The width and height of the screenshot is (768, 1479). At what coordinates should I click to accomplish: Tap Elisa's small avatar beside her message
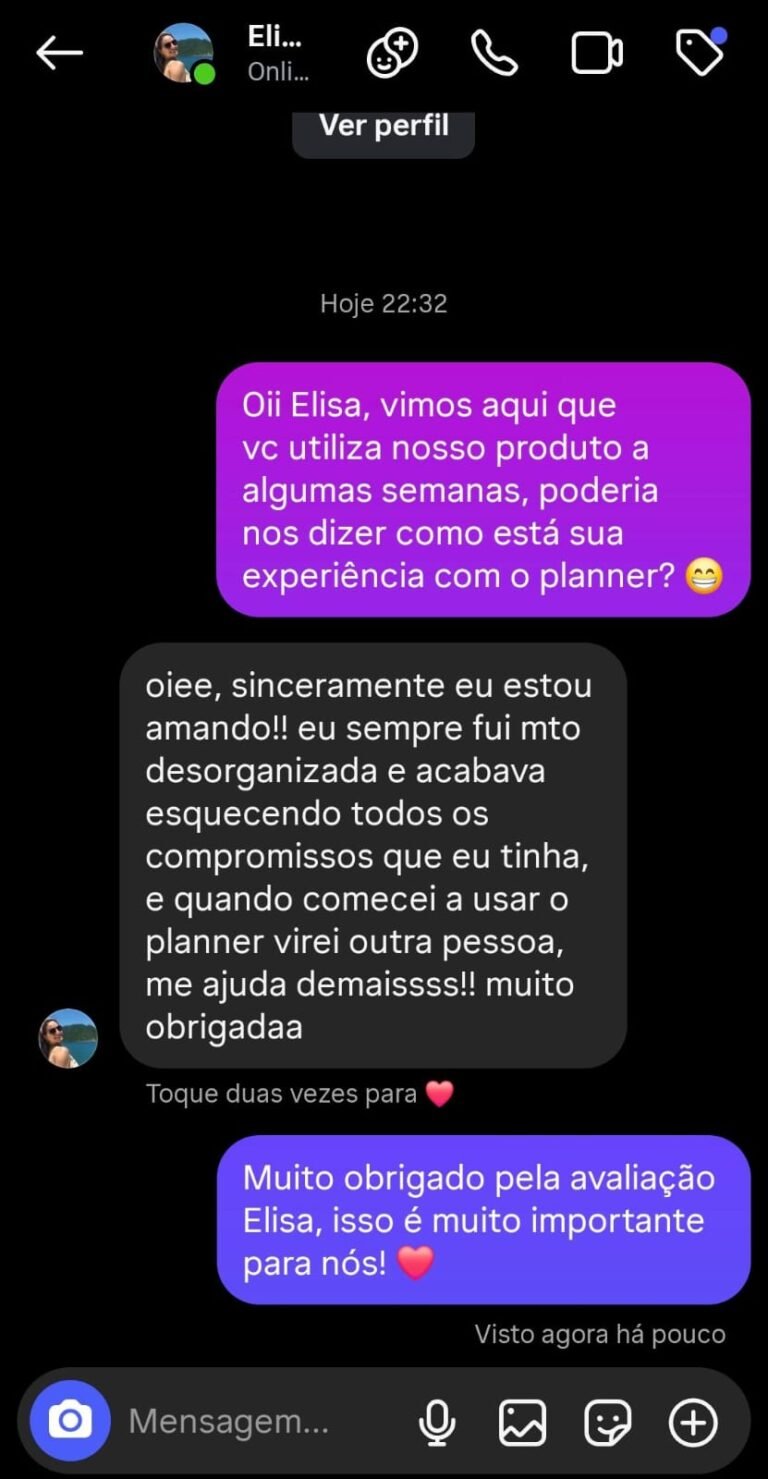(x=68, y=1038)
